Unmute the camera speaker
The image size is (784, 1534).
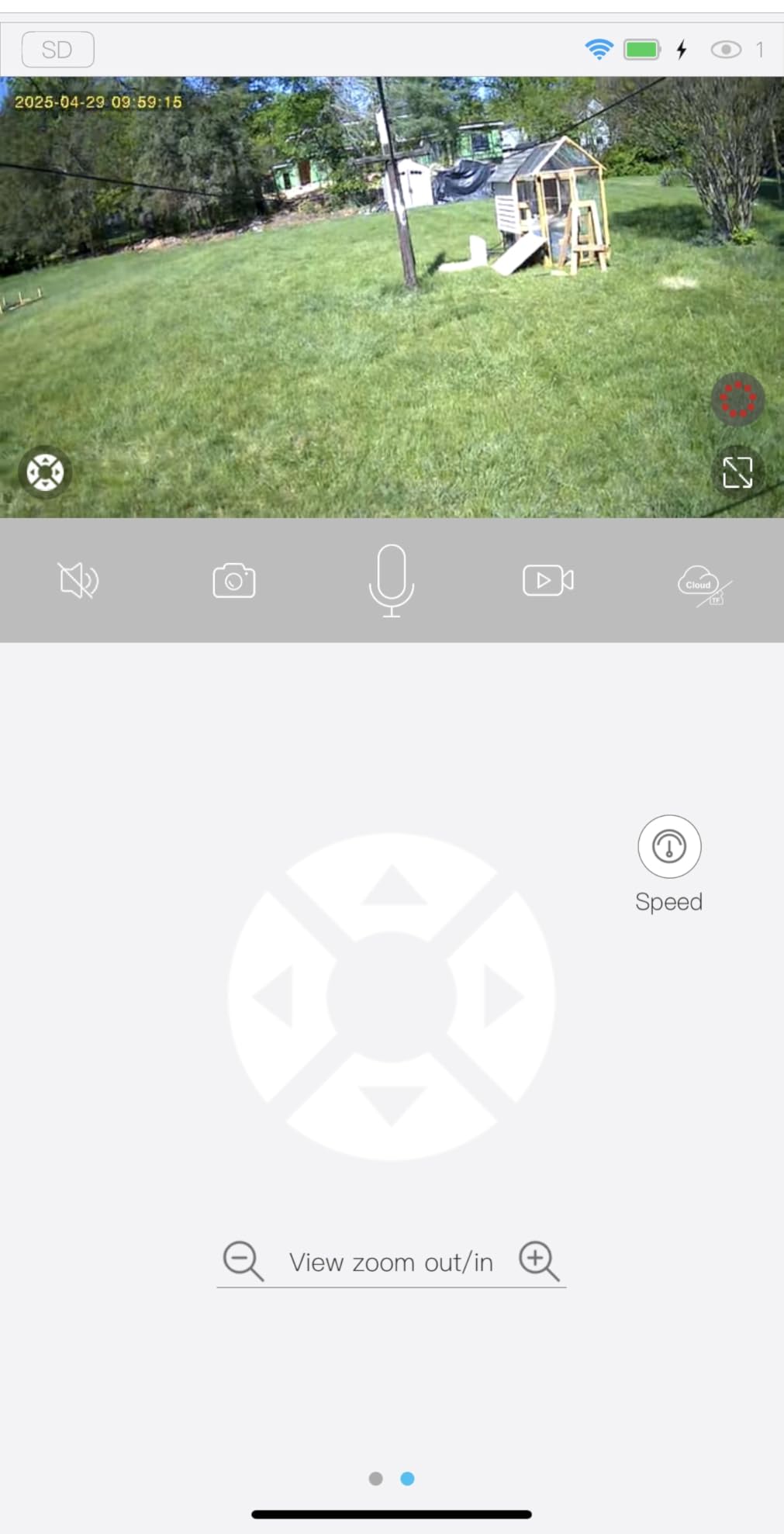(x=78, y=580)
